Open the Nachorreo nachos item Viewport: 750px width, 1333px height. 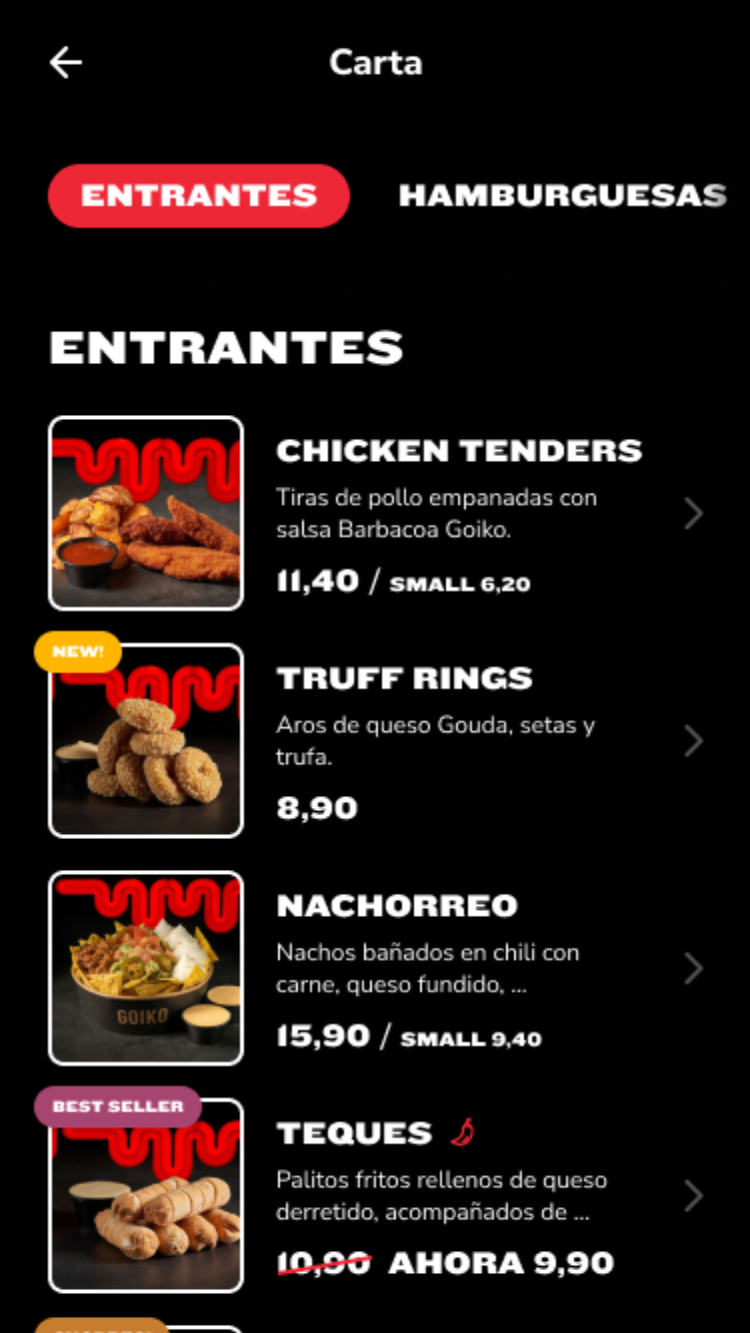click(459, 968)
